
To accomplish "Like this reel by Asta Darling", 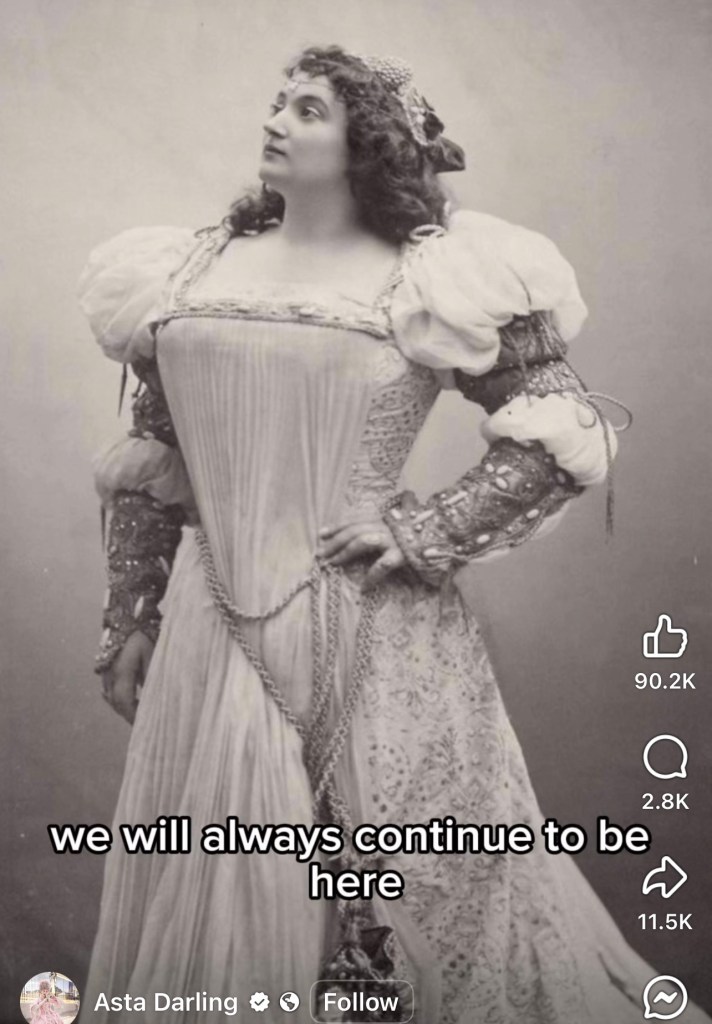I will click(x=665, y=637).
